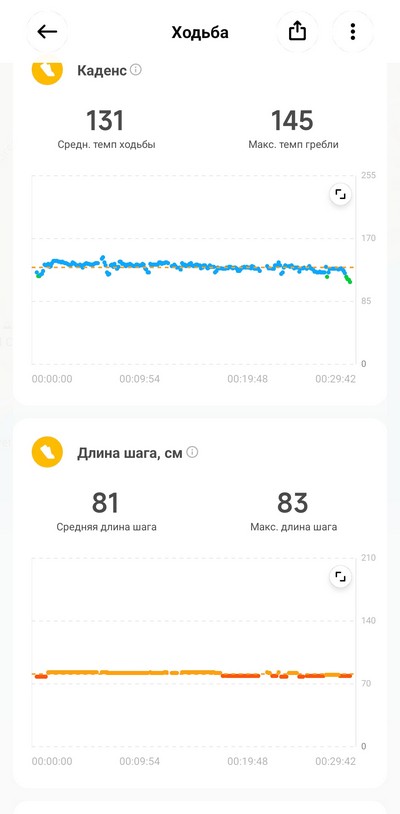Go back from the Ходьба screen

tap(47, 32)
